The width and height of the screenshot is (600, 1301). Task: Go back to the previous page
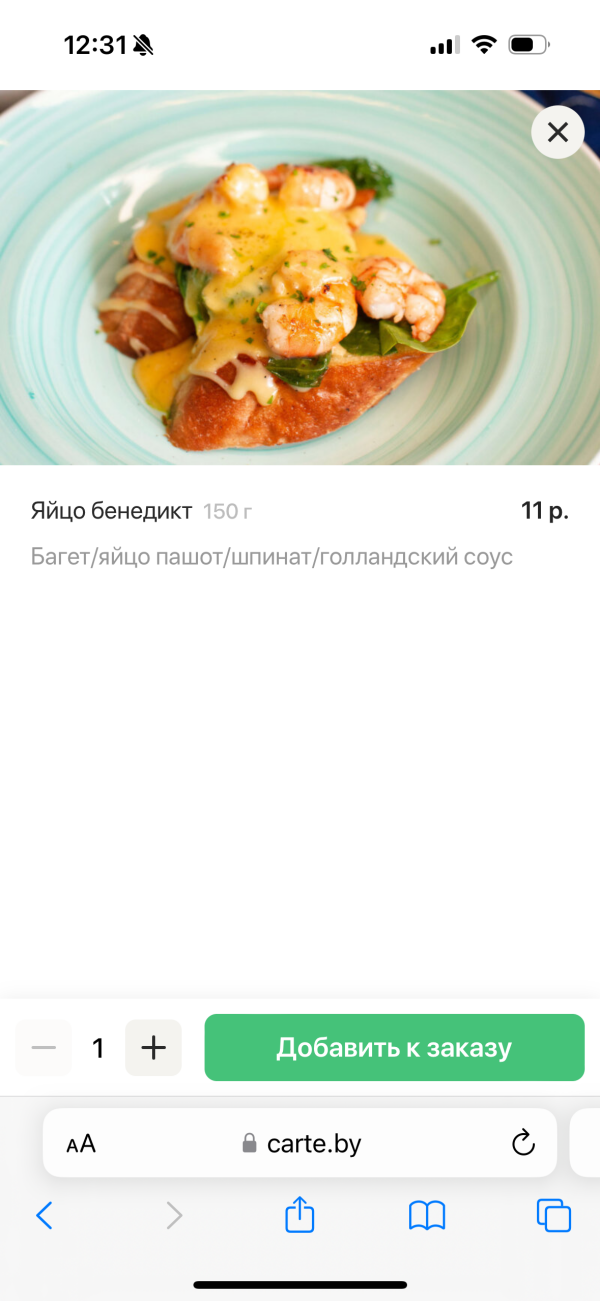(x=44, y=1215)
